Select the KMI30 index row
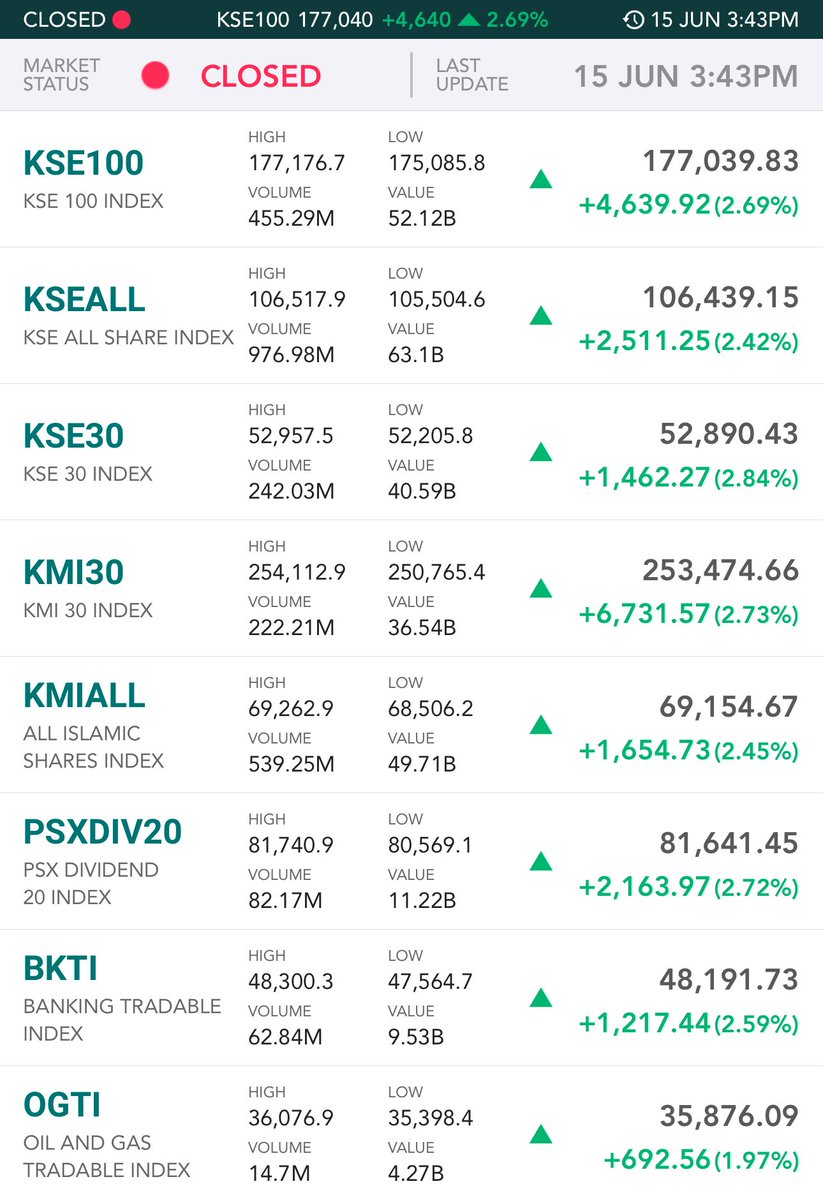The image size is (823, 1200). (411, 589)
